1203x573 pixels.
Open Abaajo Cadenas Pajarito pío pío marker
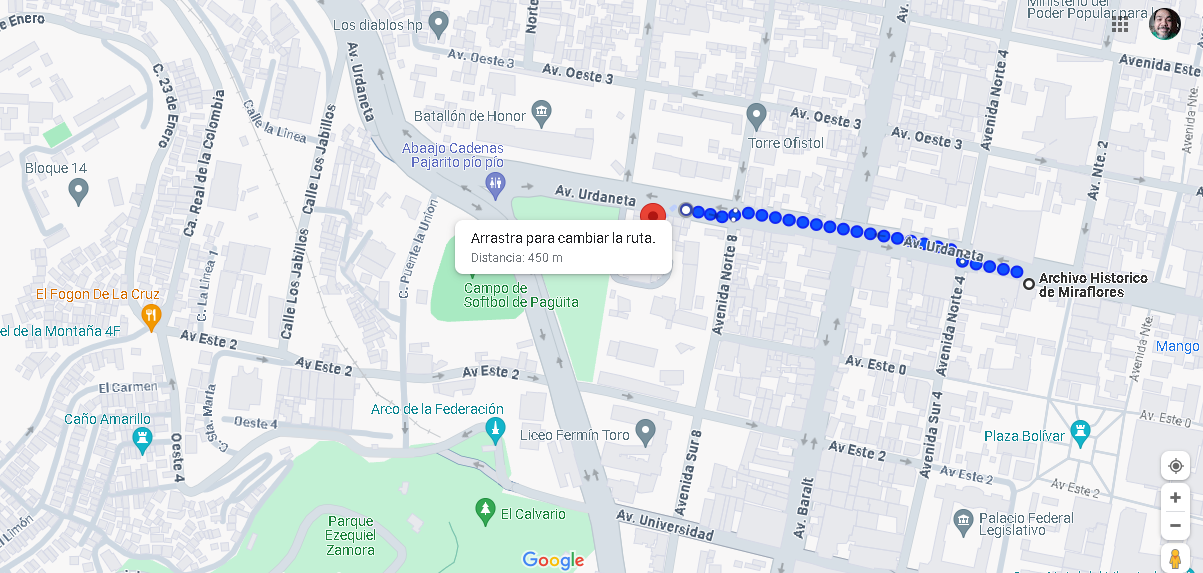(x=497, y=184)
